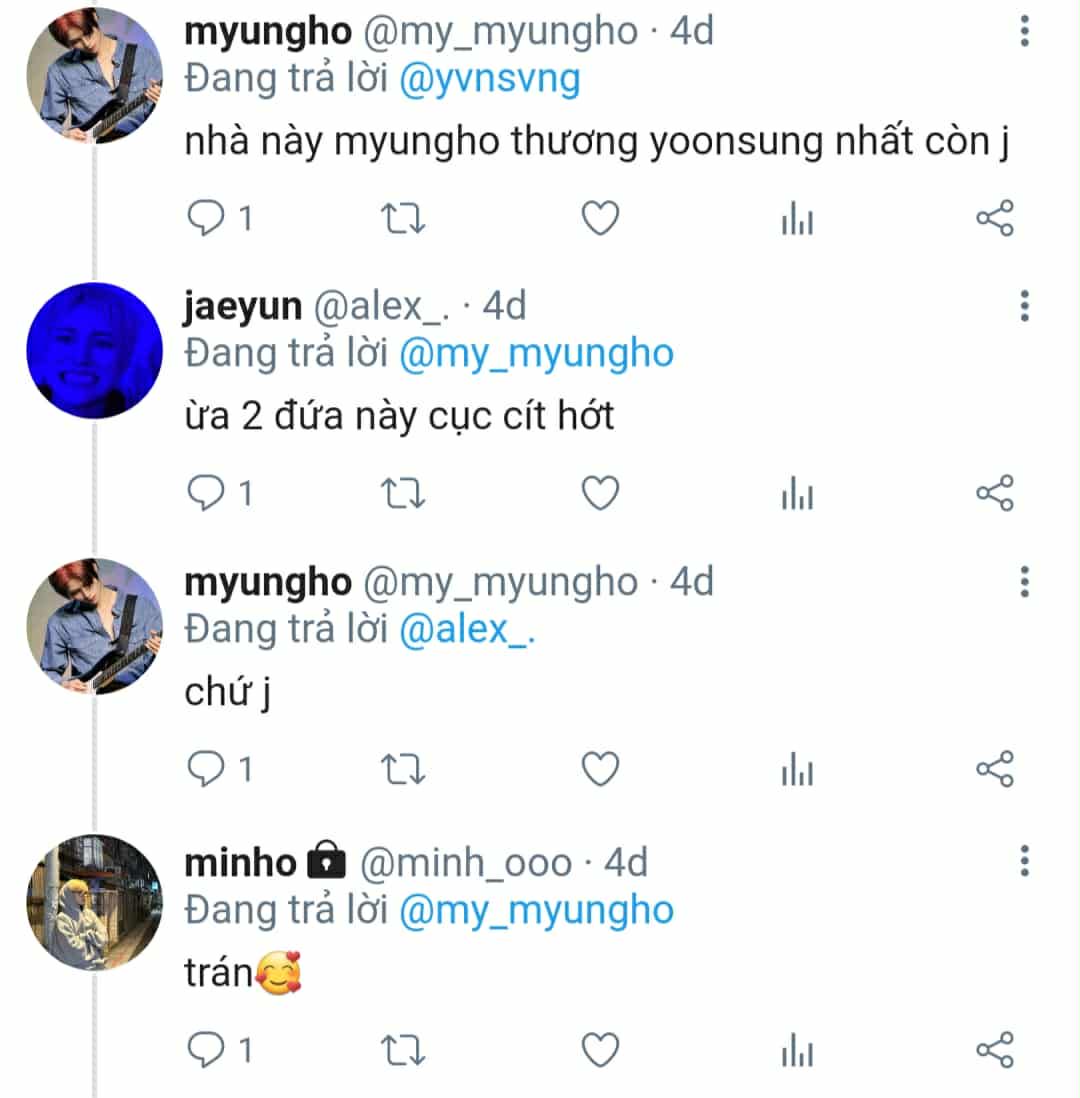Retweet myungho's "chứ j" reply
The width and height of the screenshot is (1080, 1098).
[x=405, y=770]
